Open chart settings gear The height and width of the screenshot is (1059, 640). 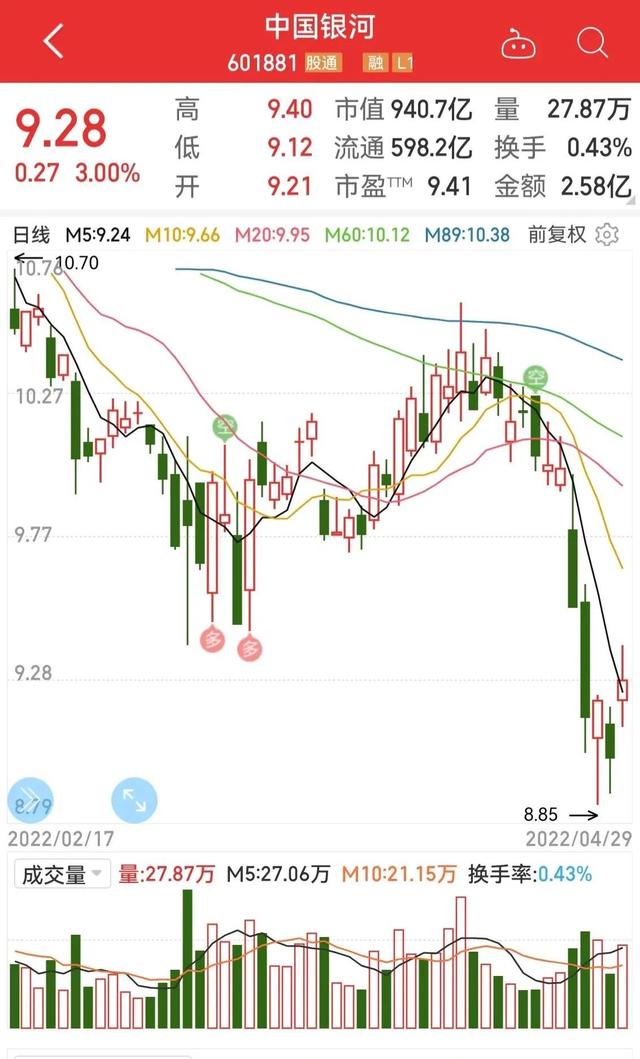(606, 235)
